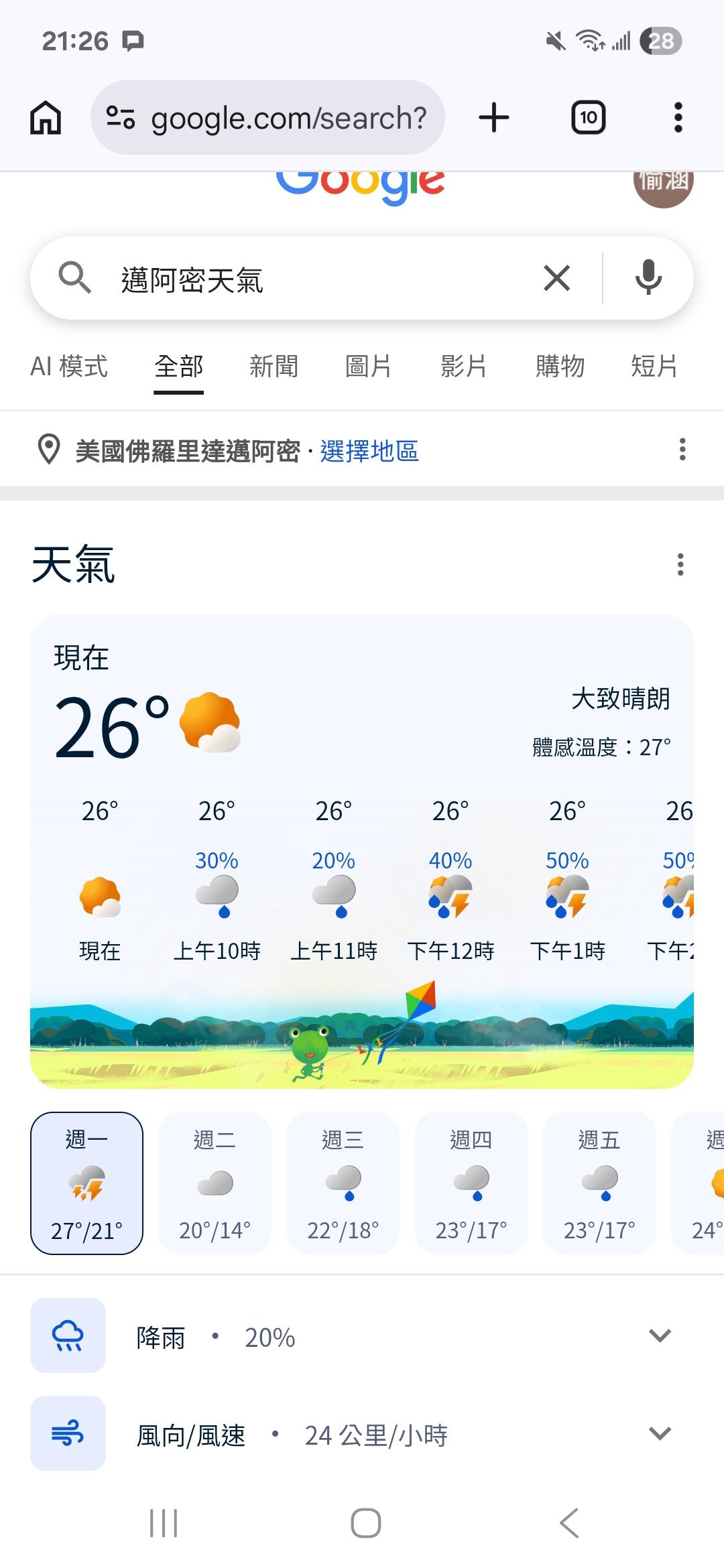Select the 週五 forecast card

599,1183
